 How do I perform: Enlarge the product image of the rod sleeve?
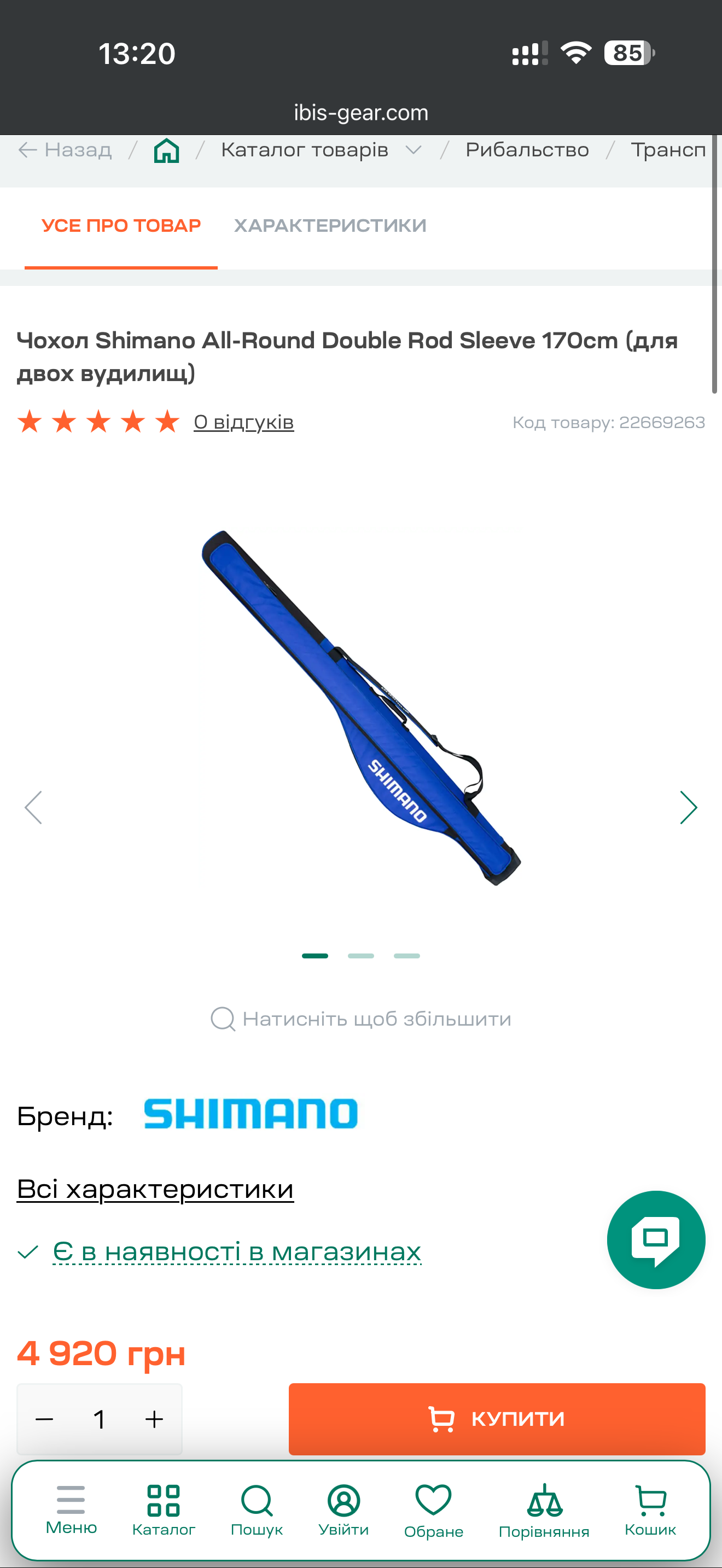[361, 706]
